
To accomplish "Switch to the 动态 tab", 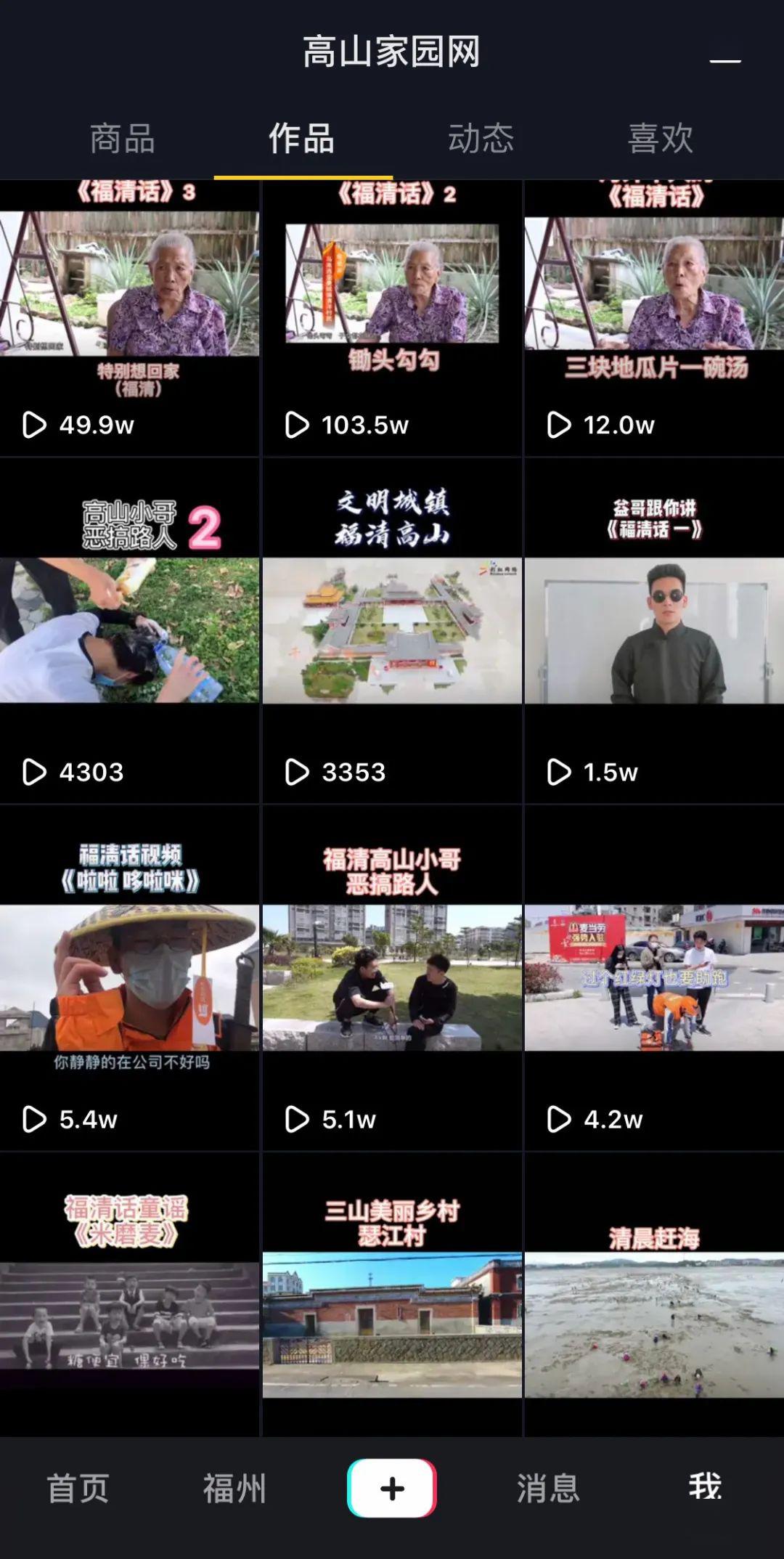I will pyautogui.click(x=481, y=138).
